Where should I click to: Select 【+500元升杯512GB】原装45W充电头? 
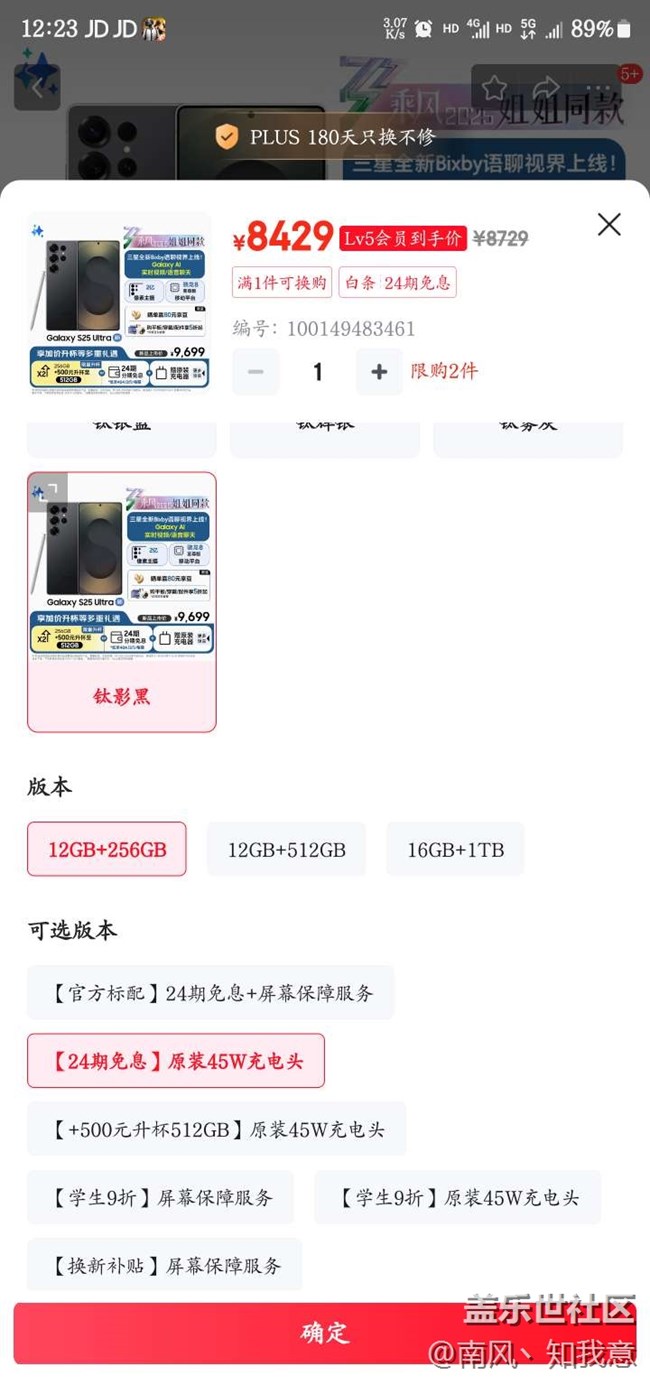pos(217,1129)
